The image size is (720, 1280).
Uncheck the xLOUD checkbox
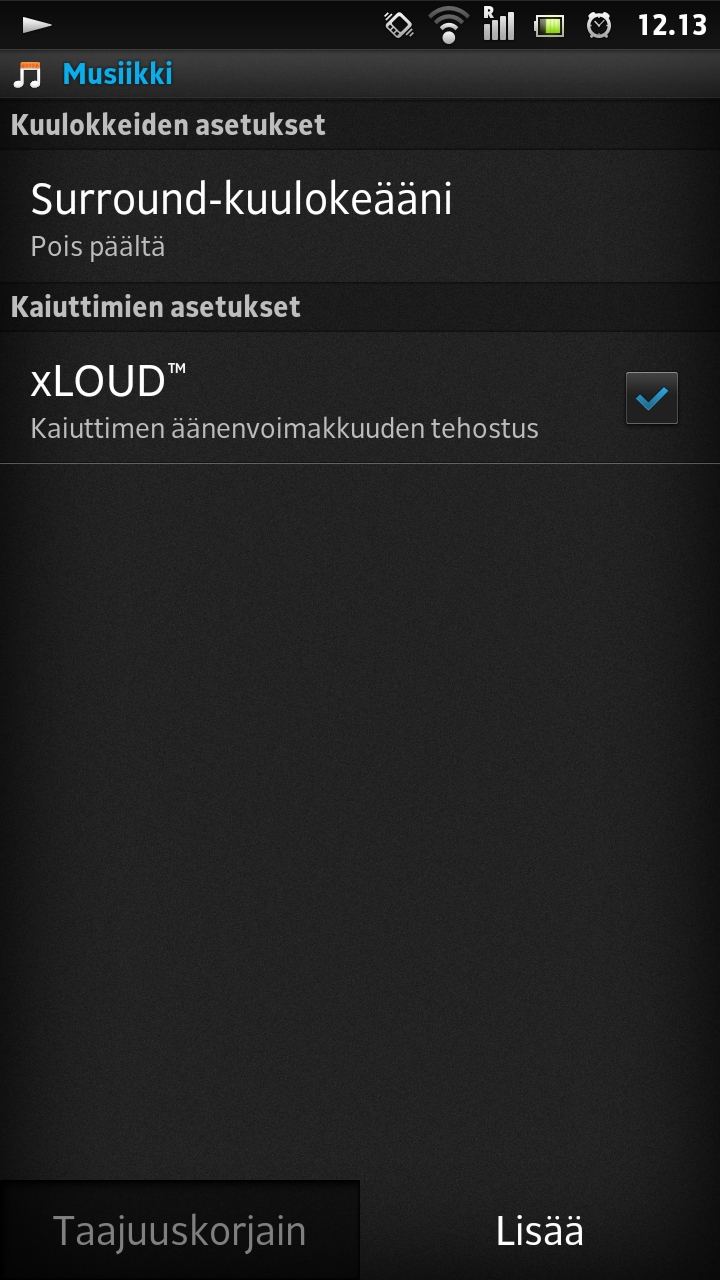click(x=652, y=398)
